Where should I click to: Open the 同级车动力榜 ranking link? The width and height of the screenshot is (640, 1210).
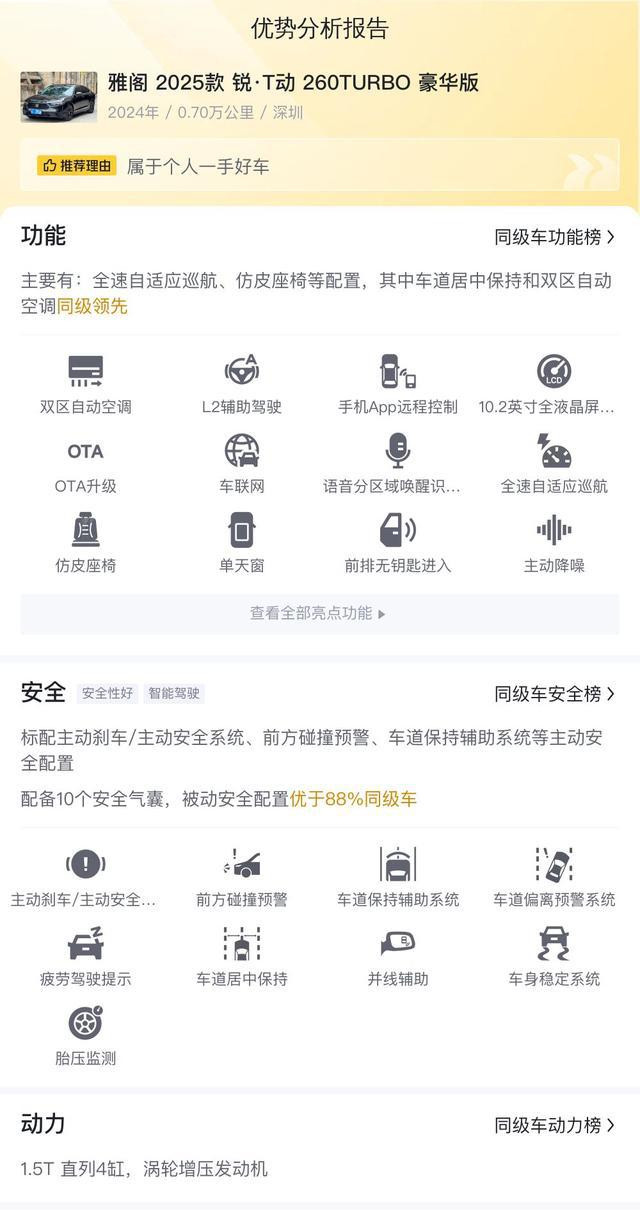click(554, 1125)
